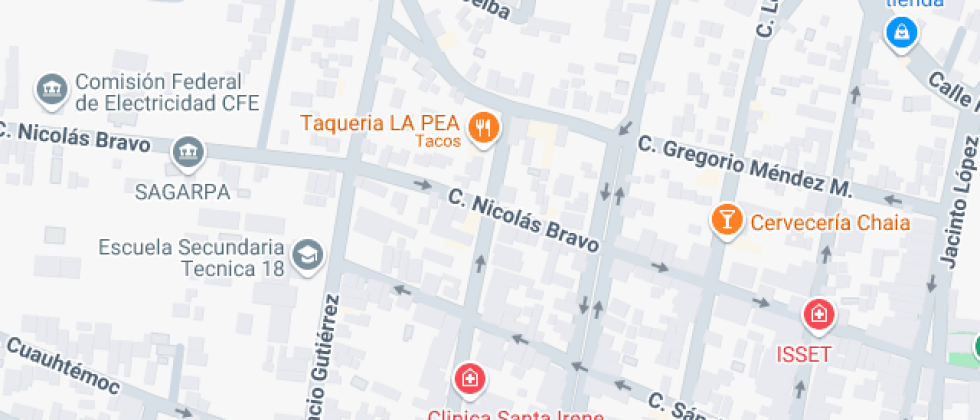Open the Clinica Santa Irene pin
This screenshot has width=980, height=420.
(x=468, y=379)
